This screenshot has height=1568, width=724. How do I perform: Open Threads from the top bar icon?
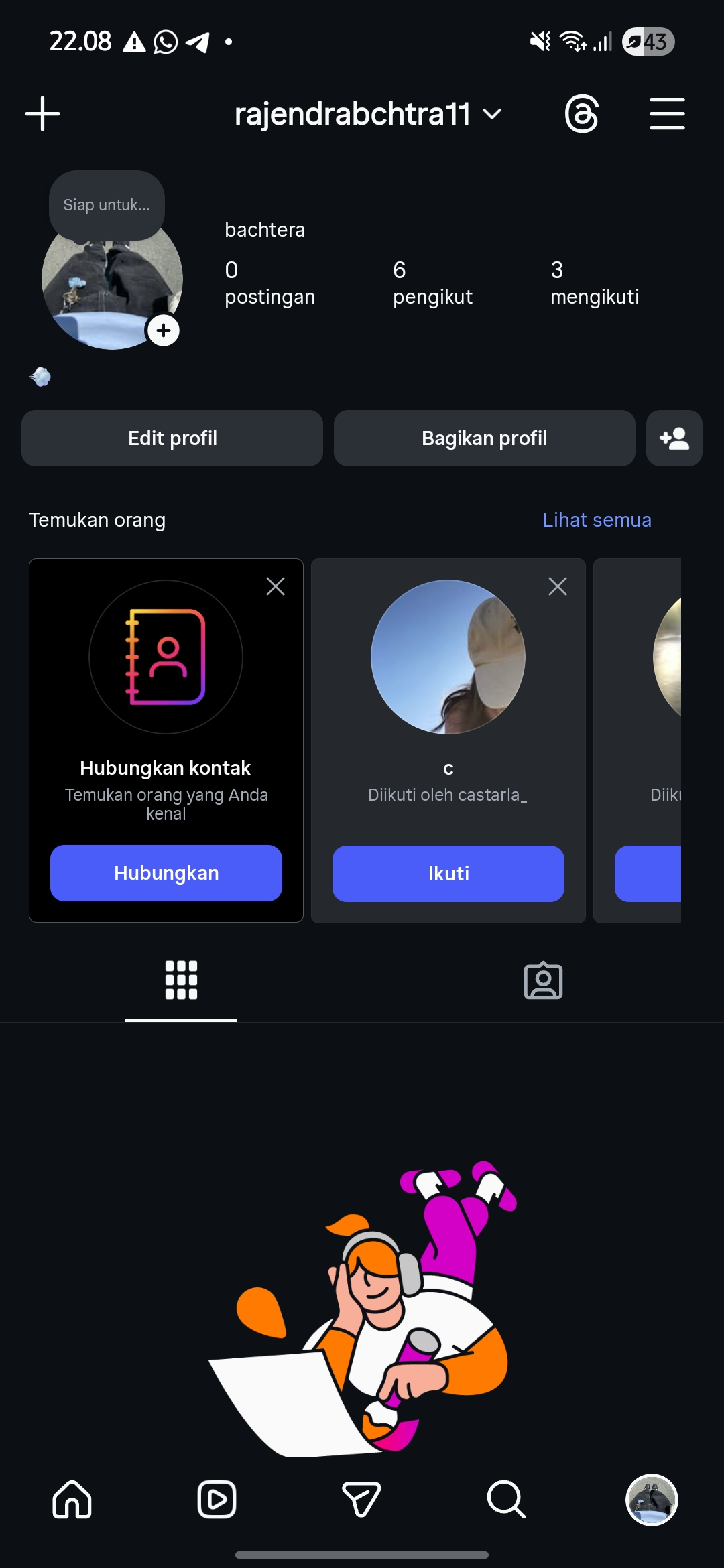point(581,113)
